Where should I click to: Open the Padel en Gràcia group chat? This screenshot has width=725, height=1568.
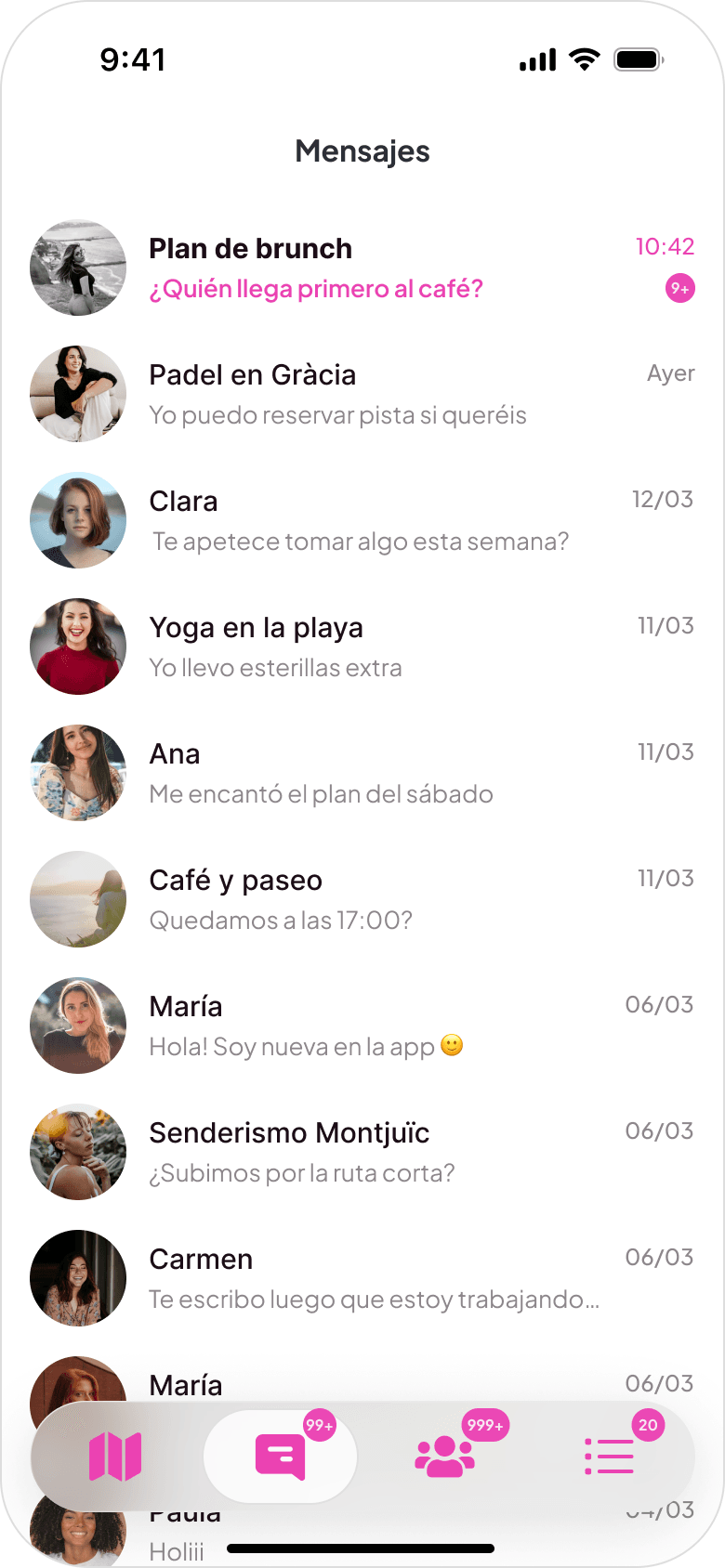[362, 393]
